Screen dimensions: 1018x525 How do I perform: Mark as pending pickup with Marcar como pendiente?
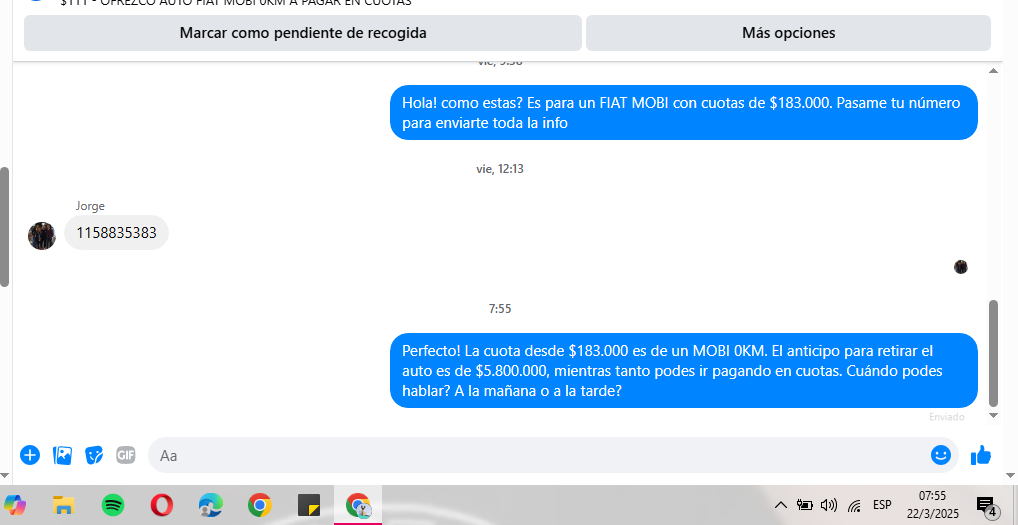[302, 33]
